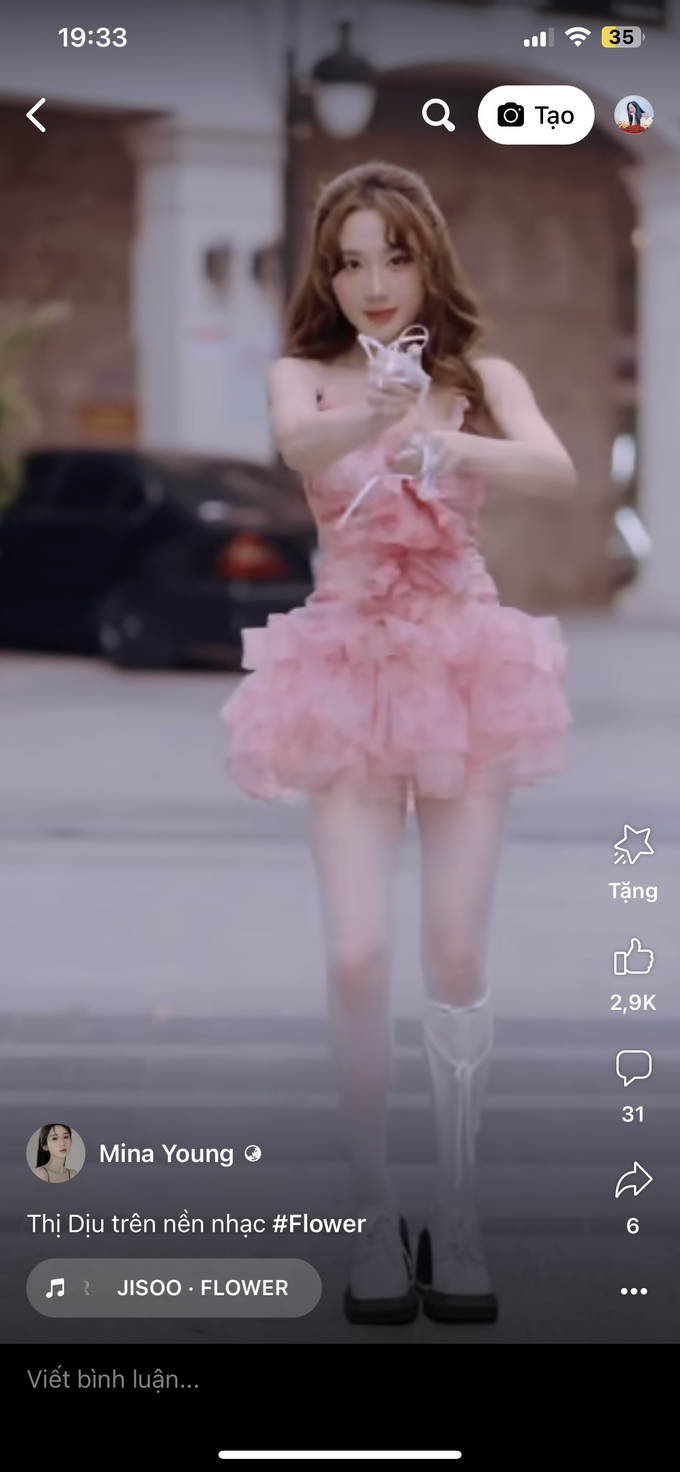The height and width of the screenshot is (1472, 680).
Task: Open the search magnifier icon
Action: pos(438,115)
